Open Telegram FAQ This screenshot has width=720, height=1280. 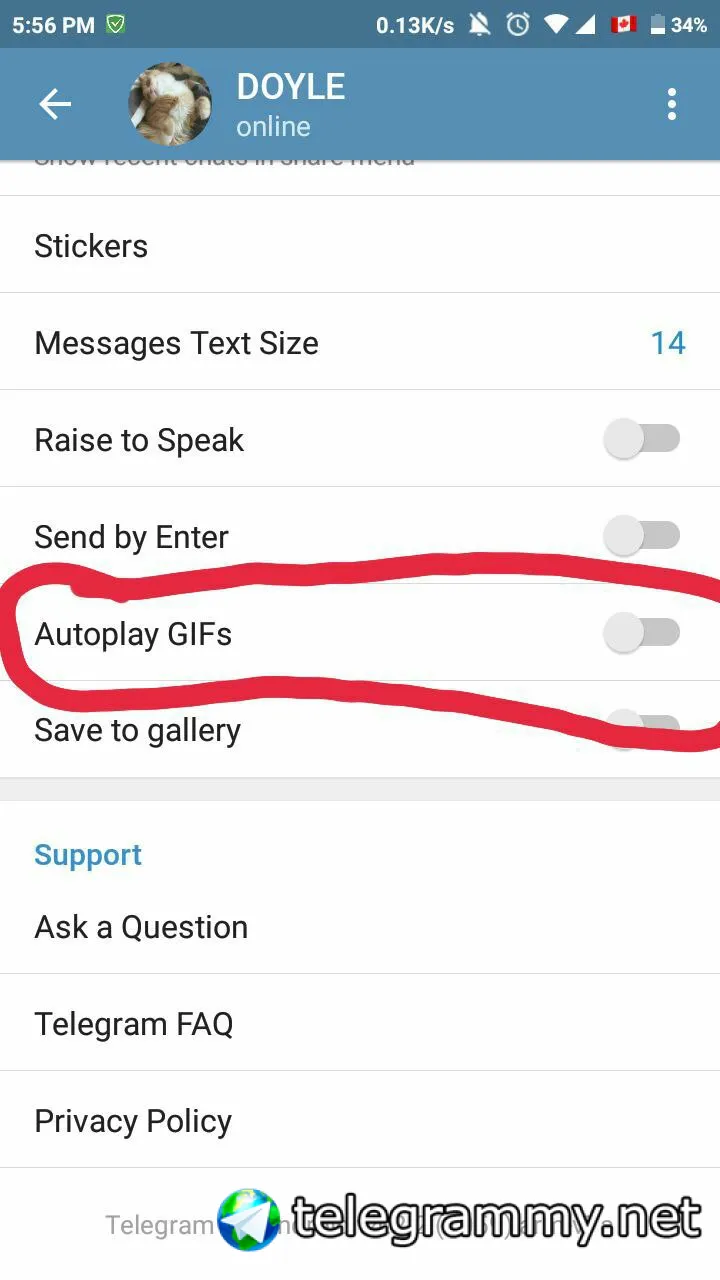click(x=134, y=1024)
